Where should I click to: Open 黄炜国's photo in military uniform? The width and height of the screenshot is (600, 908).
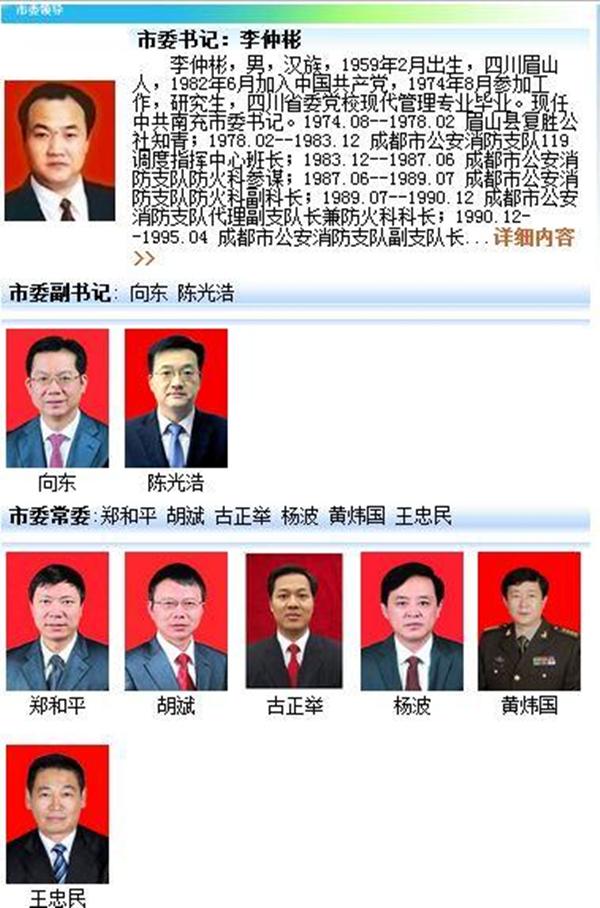529,621
